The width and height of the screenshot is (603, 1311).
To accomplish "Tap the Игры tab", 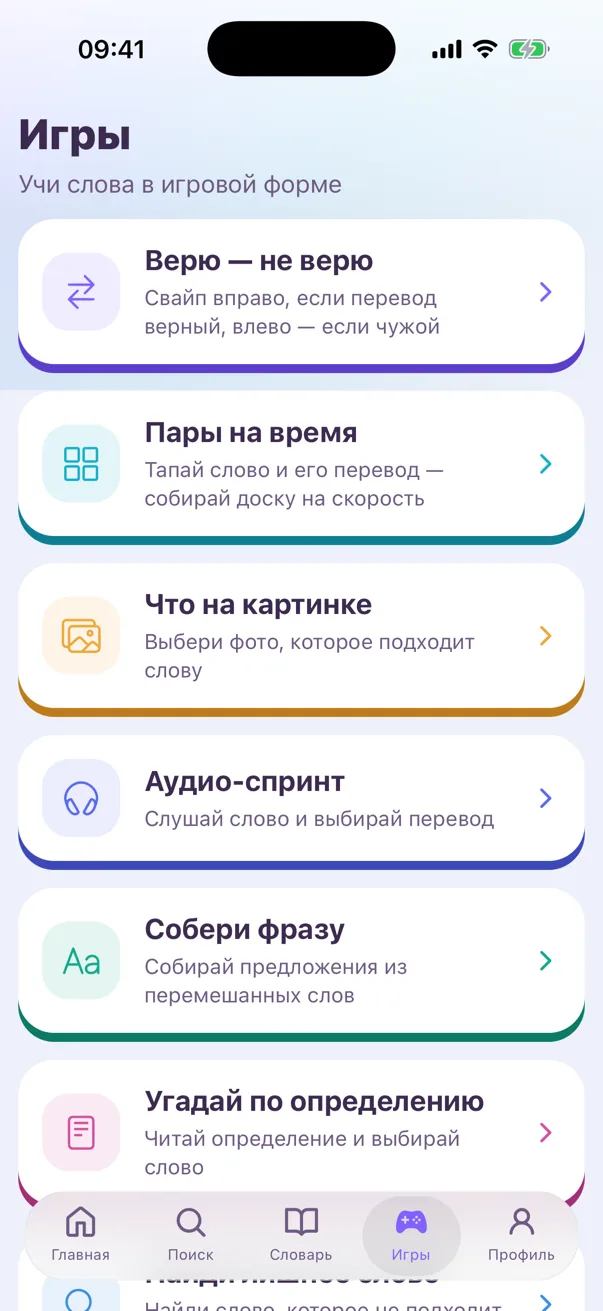I will (x=411, y=1235).
